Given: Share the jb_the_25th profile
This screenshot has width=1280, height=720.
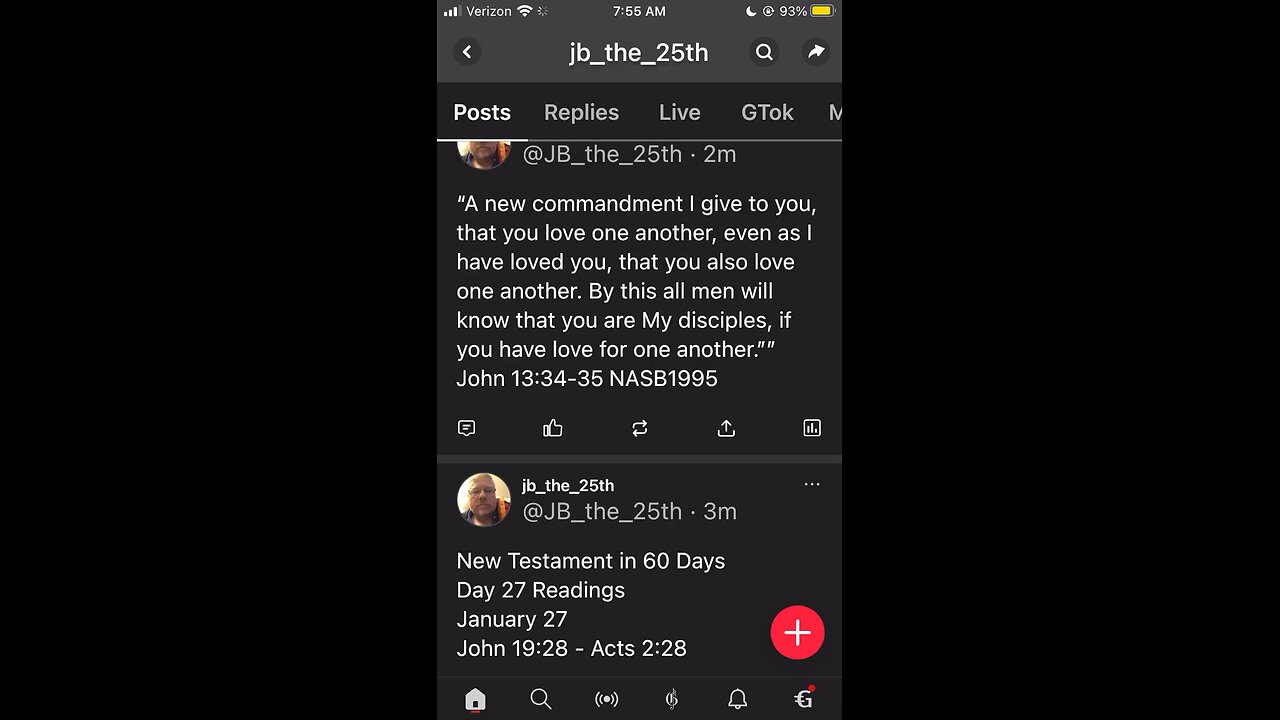Looking at the screenshot, I should pyautogui.click(x=816, y=52).
